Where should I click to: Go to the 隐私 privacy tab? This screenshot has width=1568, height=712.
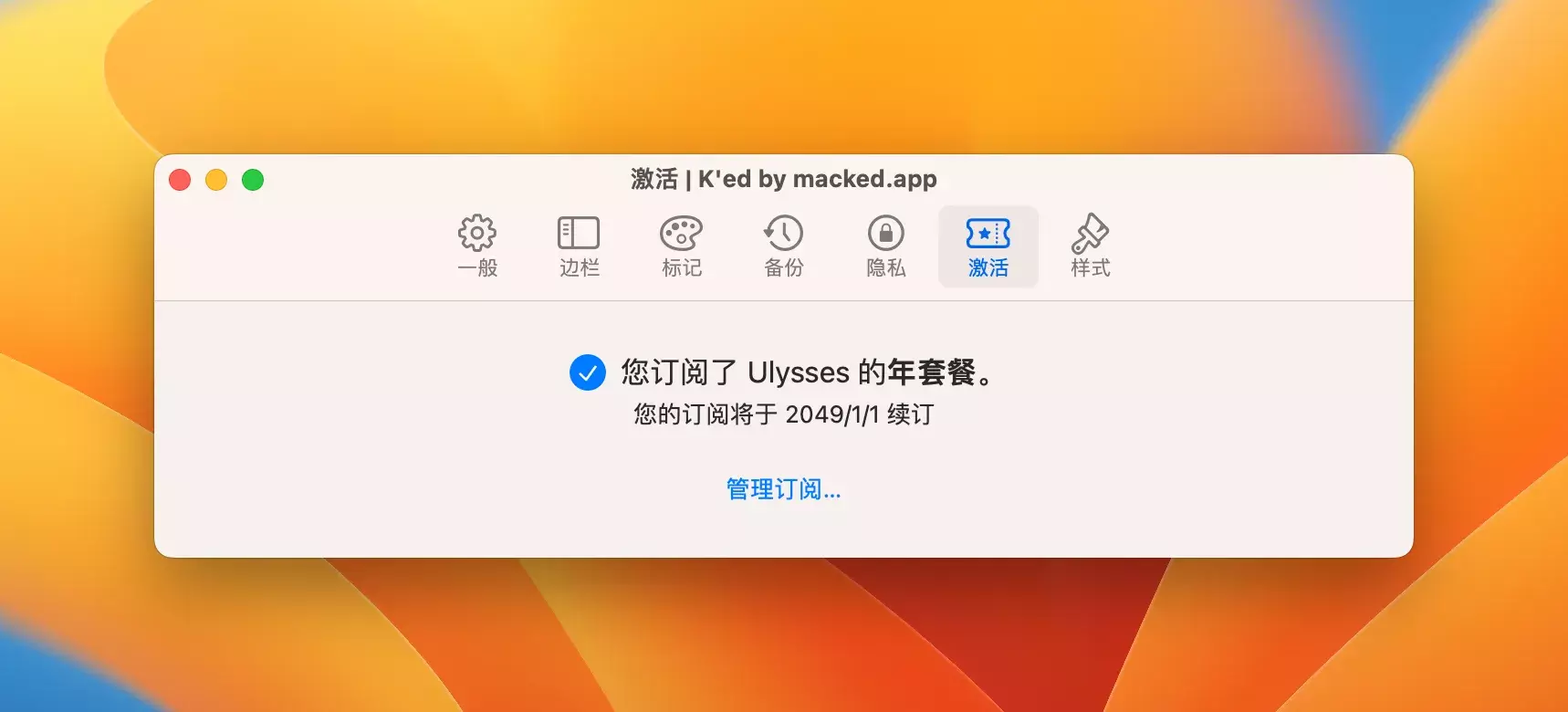885,246
